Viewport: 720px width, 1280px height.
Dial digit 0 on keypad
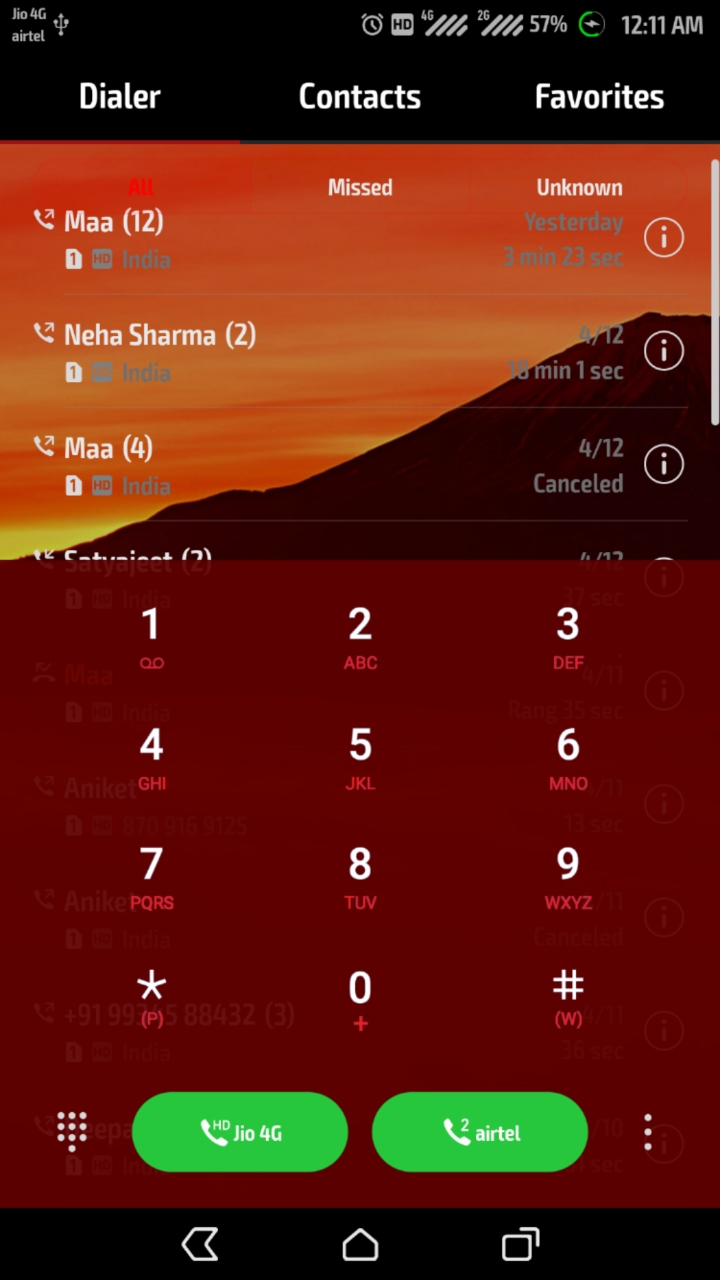[x=360, y=998]
